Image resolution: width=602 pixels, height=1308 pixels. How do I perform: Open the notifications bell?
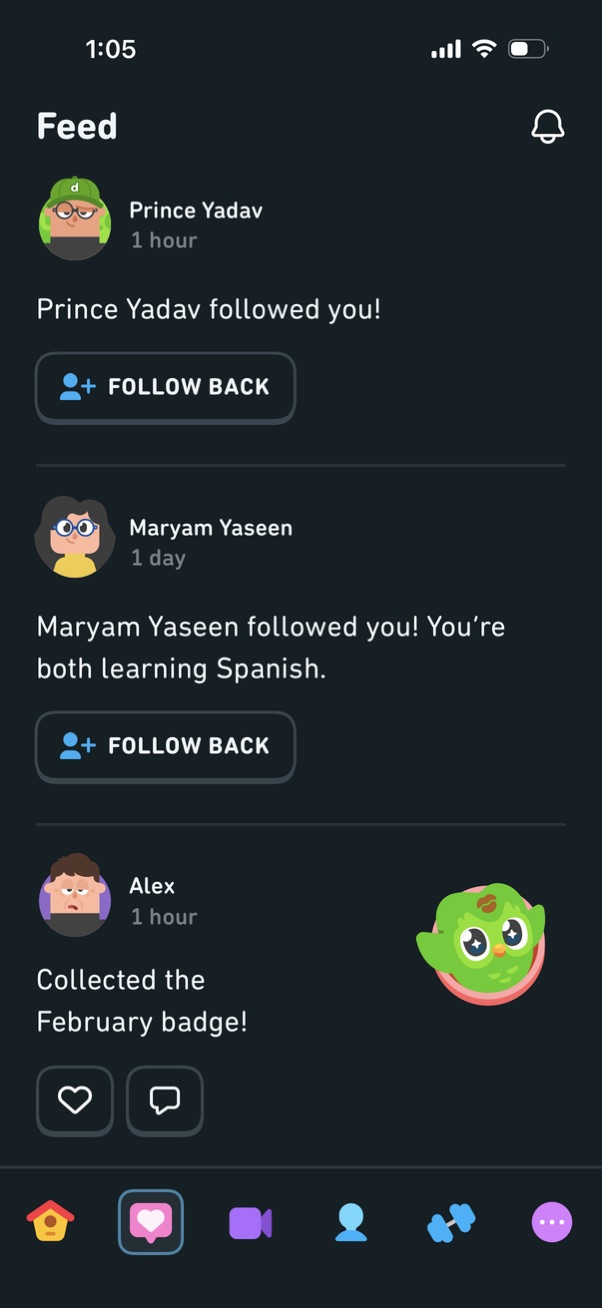pos(547,127)
